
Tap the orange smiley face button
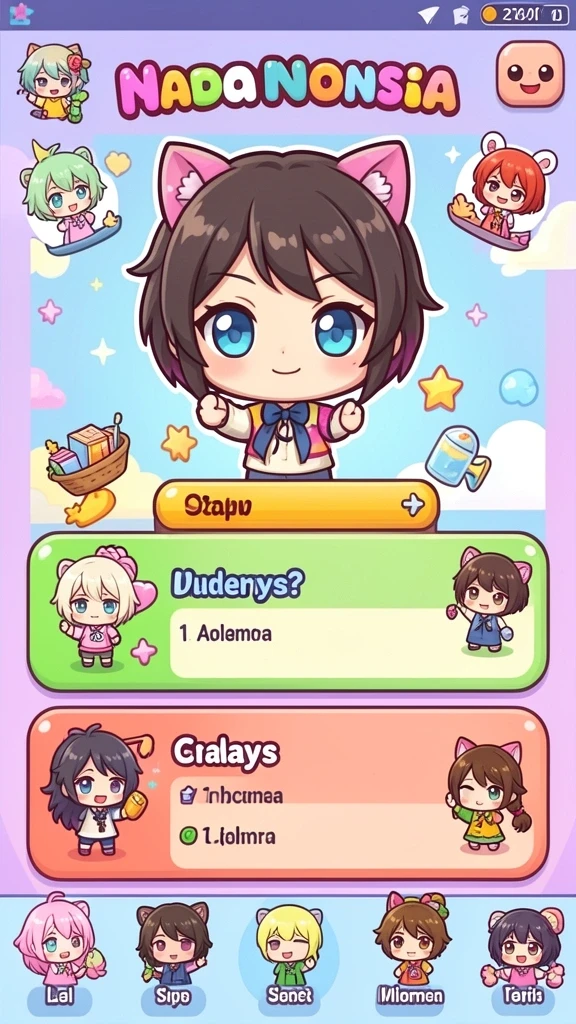[x=530, y=74]
